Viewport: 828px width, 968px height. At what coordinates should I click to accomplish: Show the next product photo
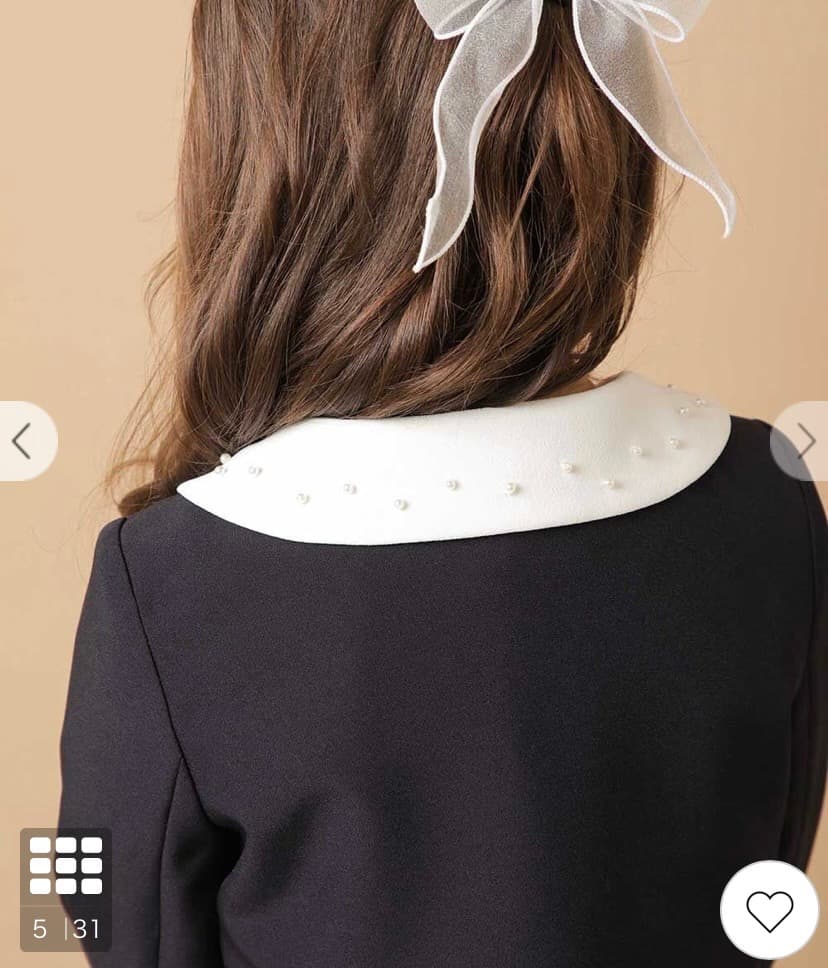[x=804, y=441]
